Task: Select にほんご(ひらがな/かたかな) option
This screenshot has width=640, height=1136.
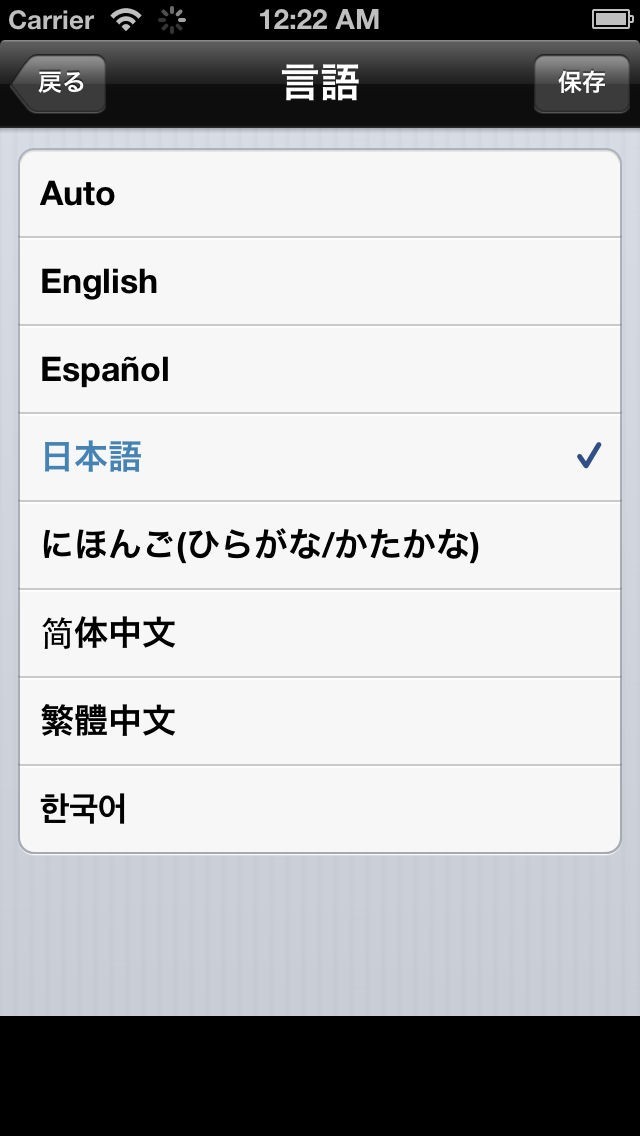Action: [320, 545]
